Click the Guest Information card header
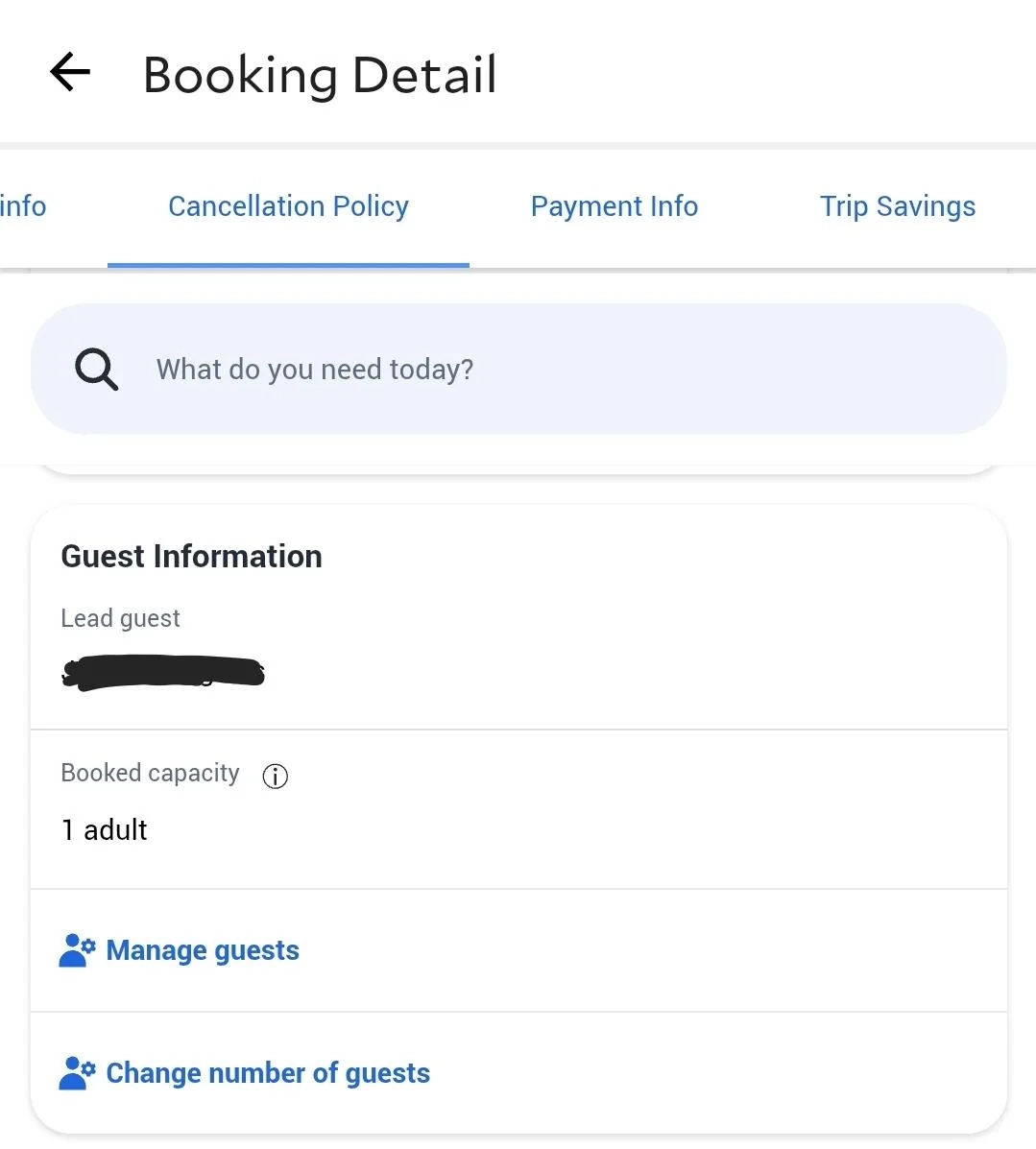The width and height of the screenshot is (1036, 1149). pyautogui.click(x=191, y=556)
